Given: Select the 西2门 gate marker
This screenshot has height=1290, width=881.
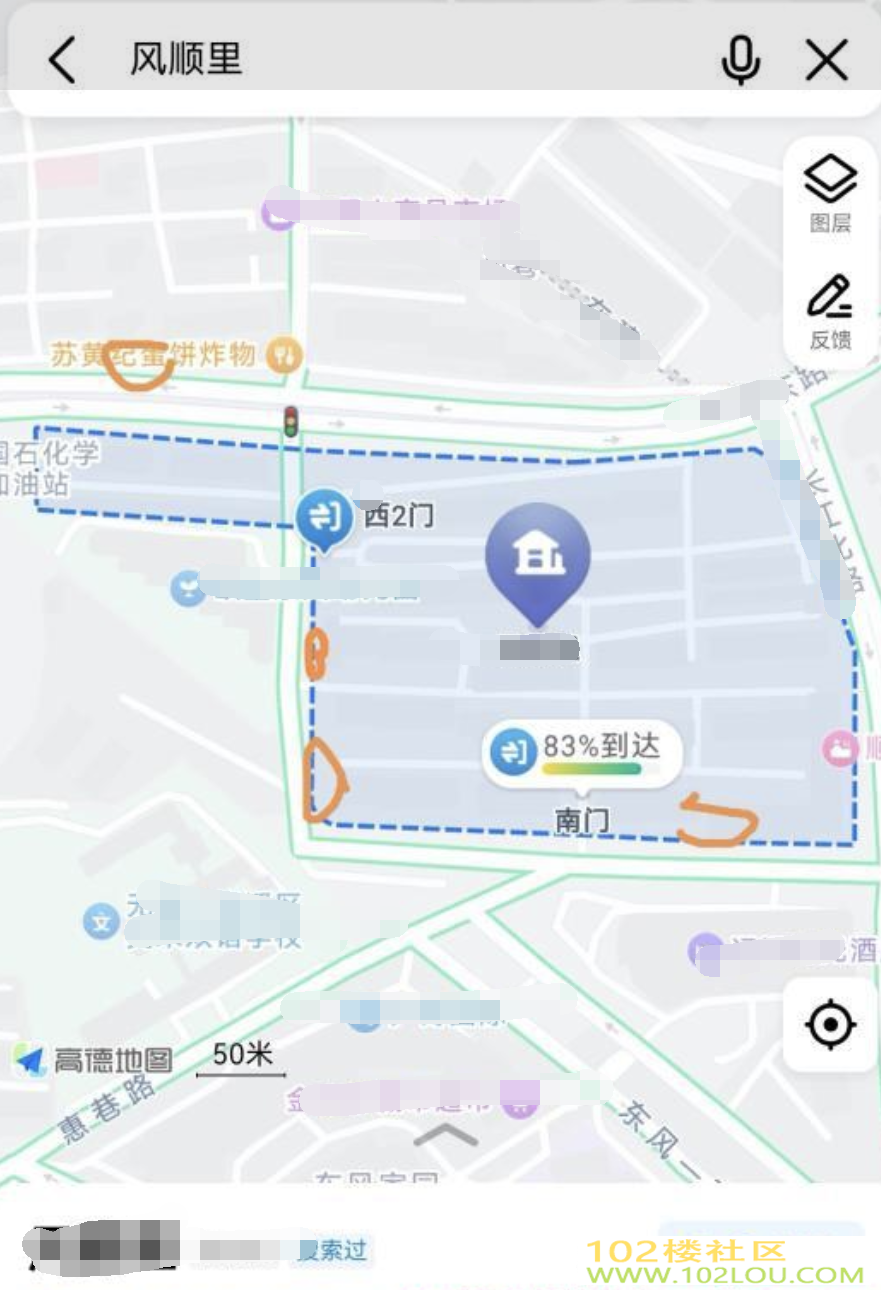Looking at the screenshot, I should point(324,518).
